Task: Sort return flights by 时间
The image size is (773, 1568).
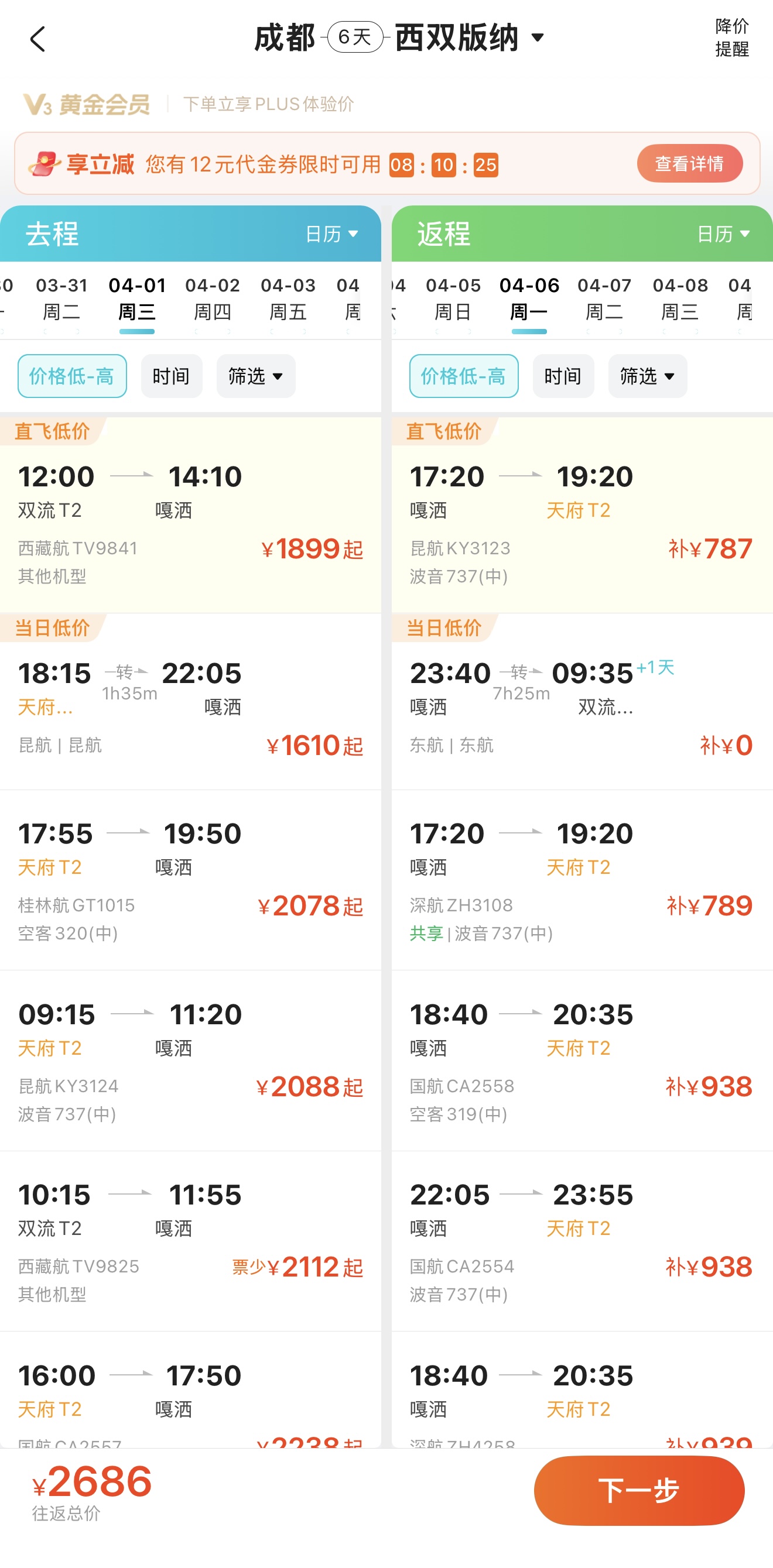Action: (563, 376)
